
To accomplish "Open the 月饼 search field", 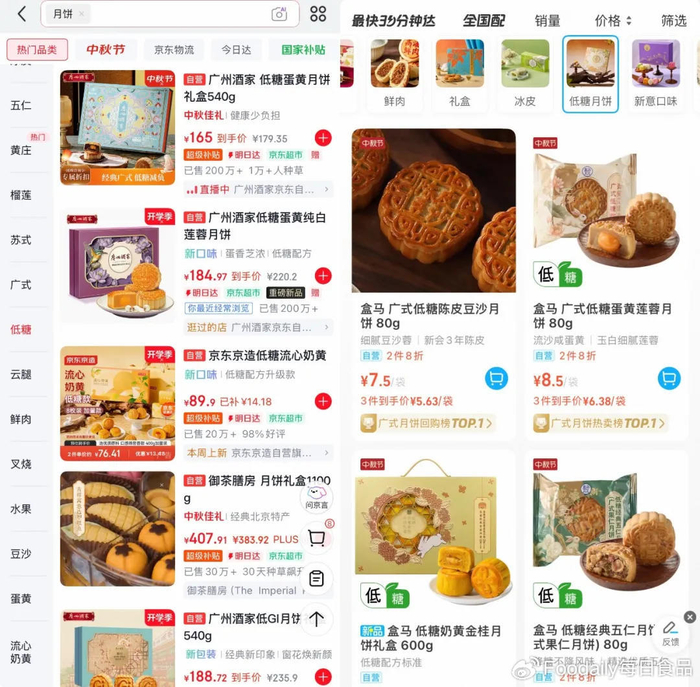I will tap(170, 14).
